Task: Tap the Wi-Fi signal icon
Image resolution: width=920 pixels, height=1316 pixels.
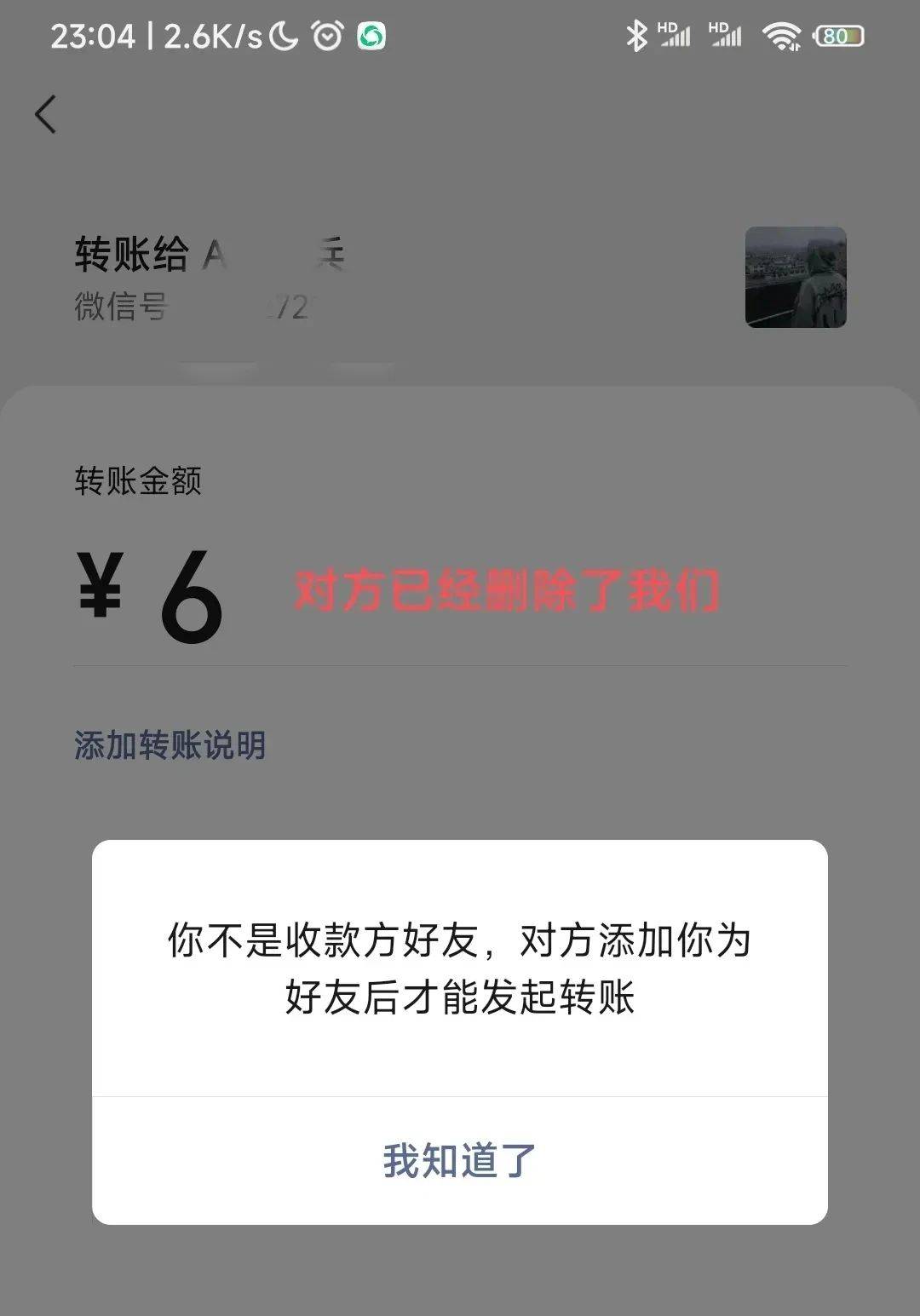Action: 780,37
